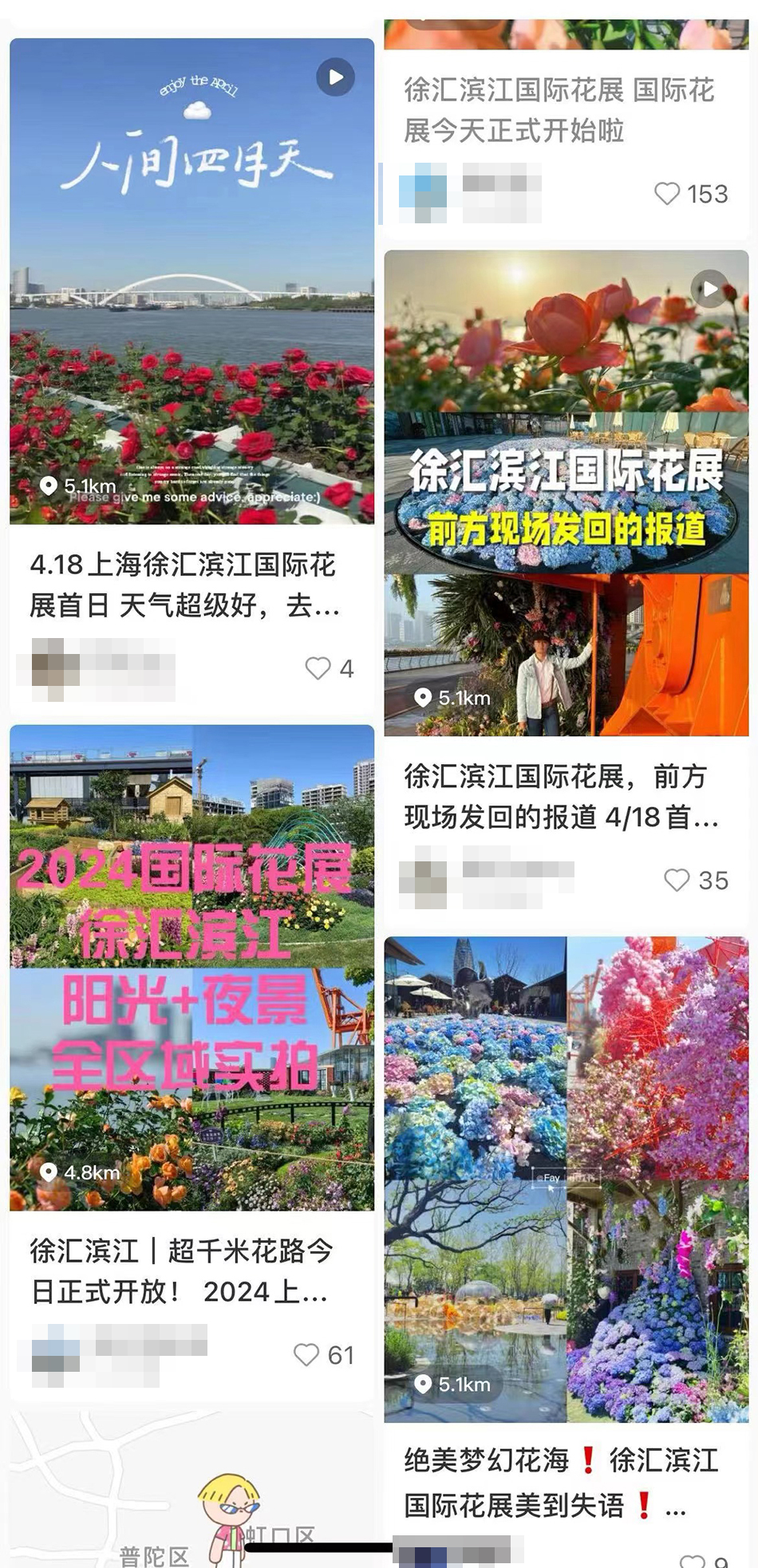
Task: Open the 人间四月天 video post
Action: pyautogui.click(x=191, y=281)
